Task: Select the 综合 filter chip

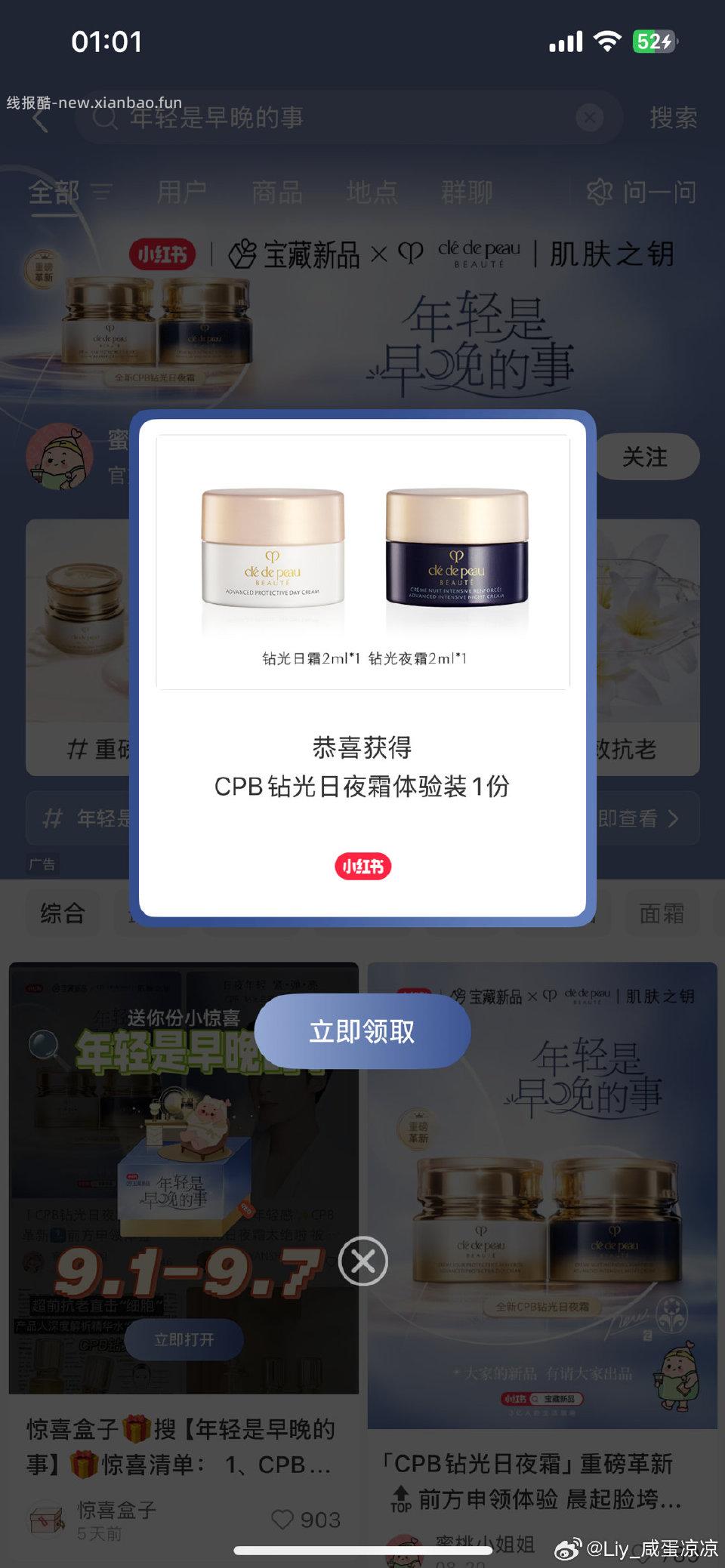Action: click(x=63, y=913)
